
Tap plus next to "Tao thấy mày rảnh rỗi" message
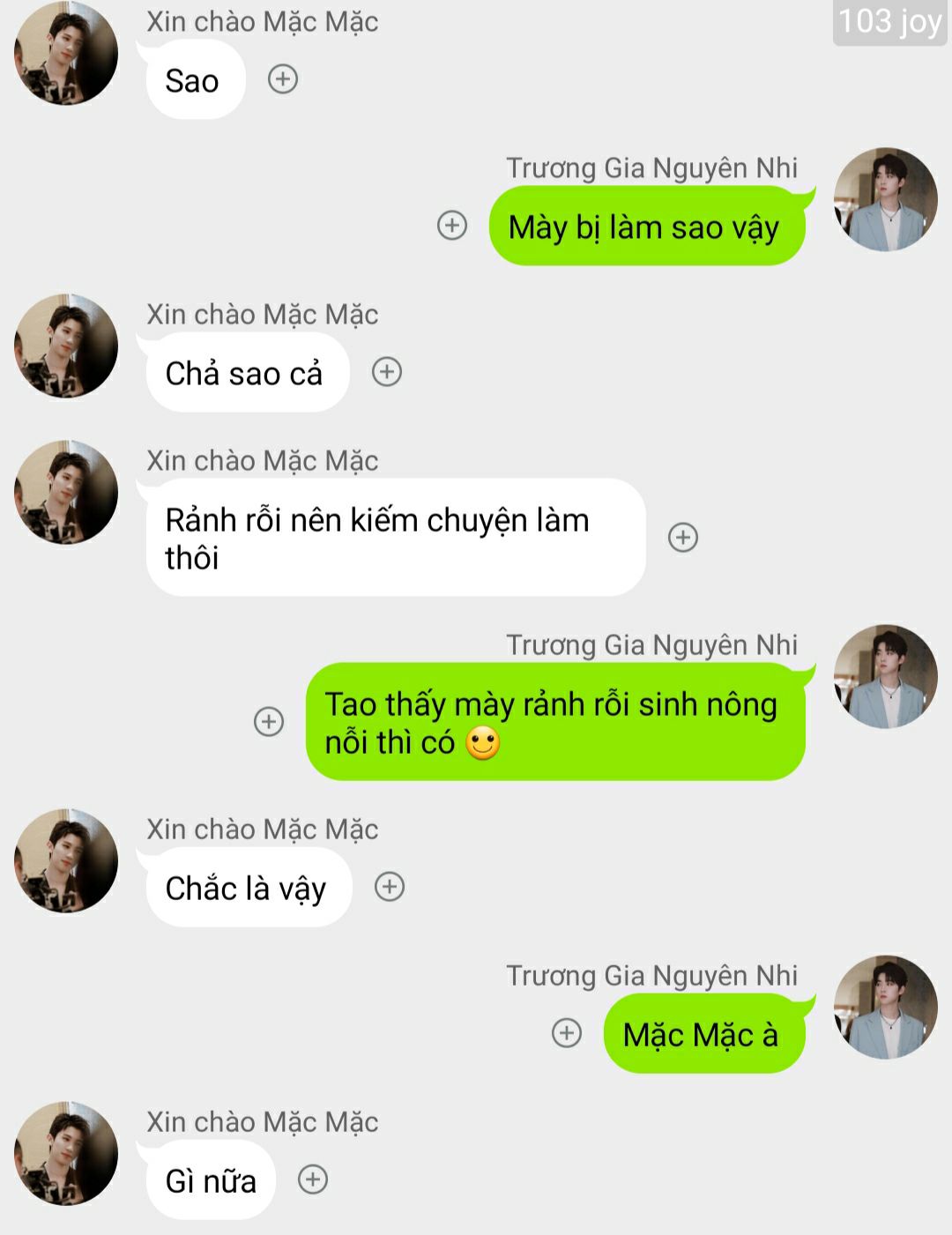point(269,721)
